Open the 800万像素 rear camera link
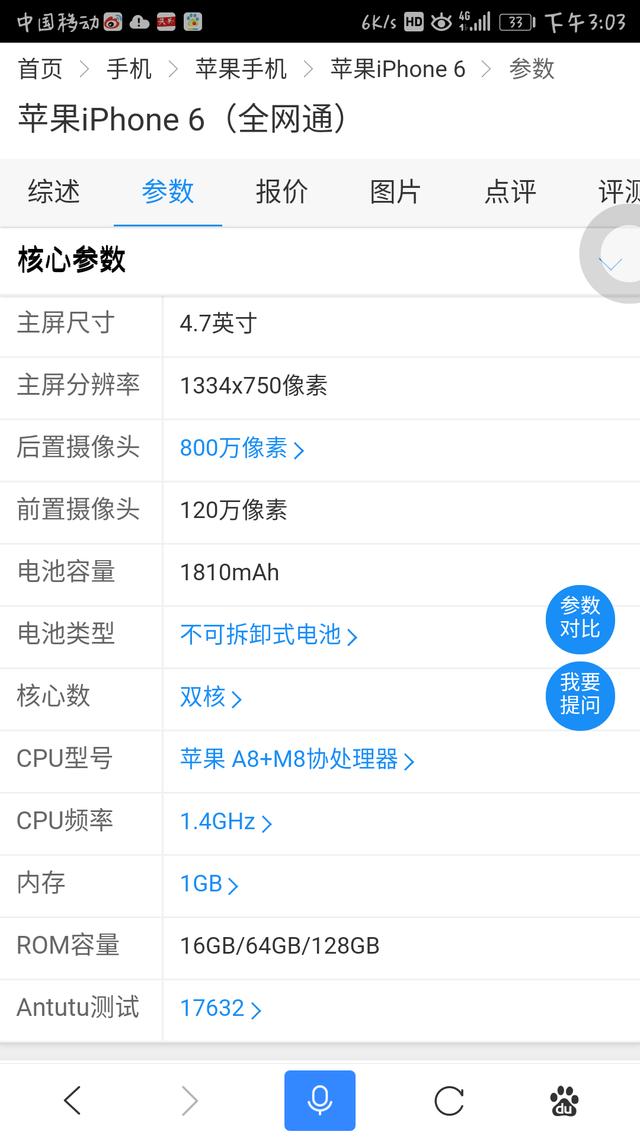 pyautogui.click(x=241, y=448)
